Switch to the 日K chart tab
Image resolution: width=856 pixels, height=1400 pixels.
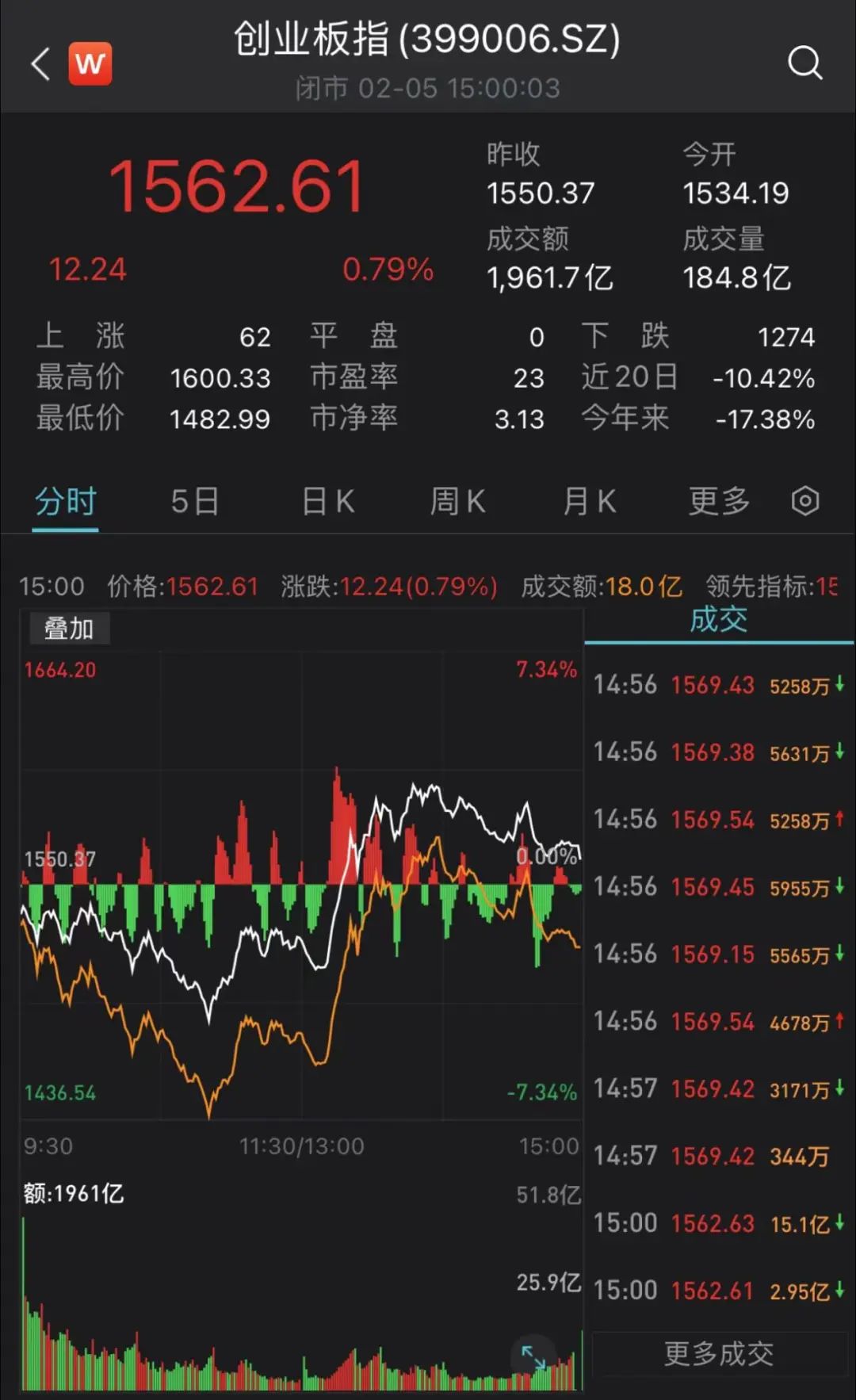coord(328,502)
